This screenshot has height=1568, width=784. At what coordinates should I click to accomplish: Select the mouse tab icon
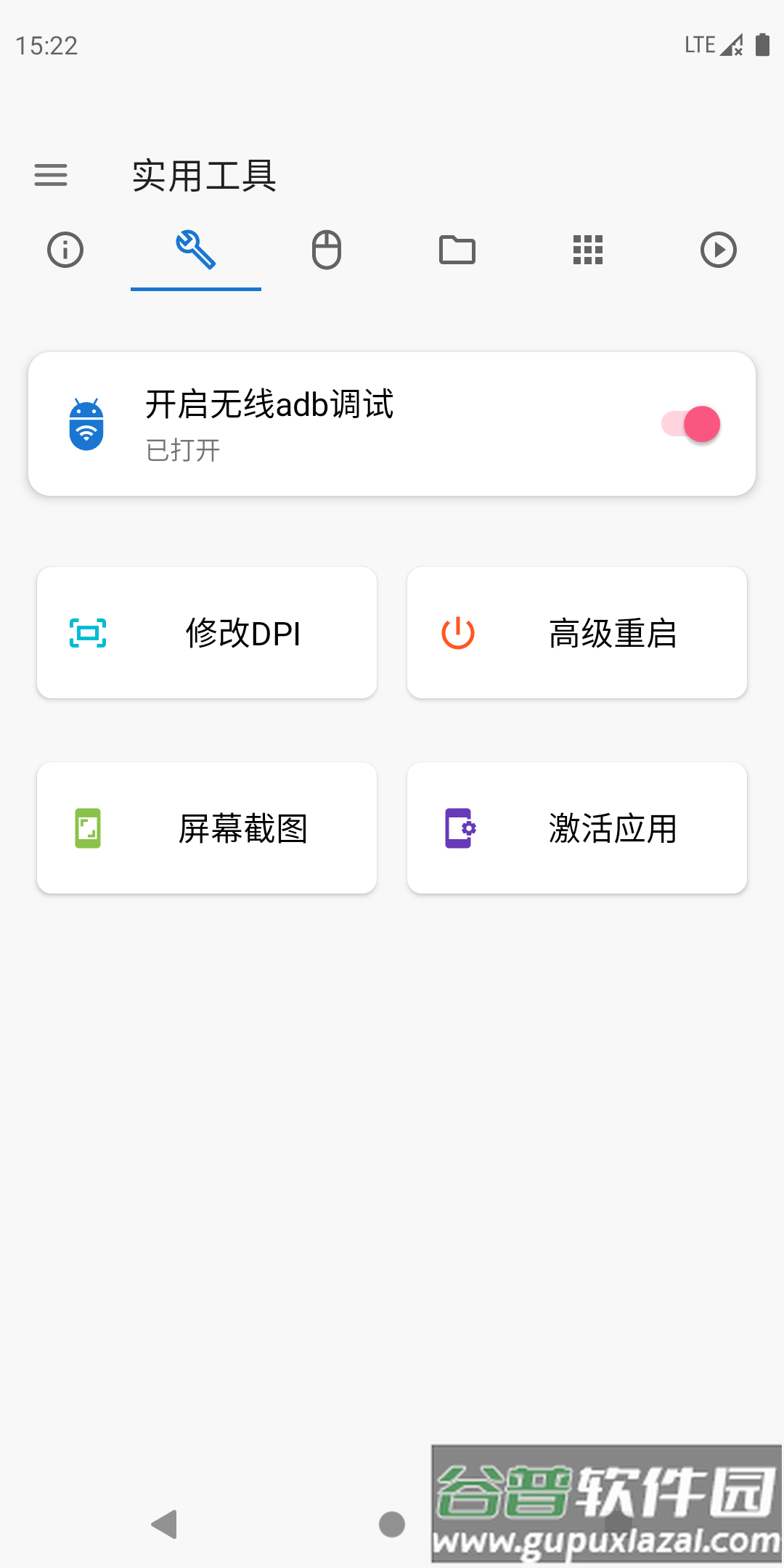(x=325, y=250)
